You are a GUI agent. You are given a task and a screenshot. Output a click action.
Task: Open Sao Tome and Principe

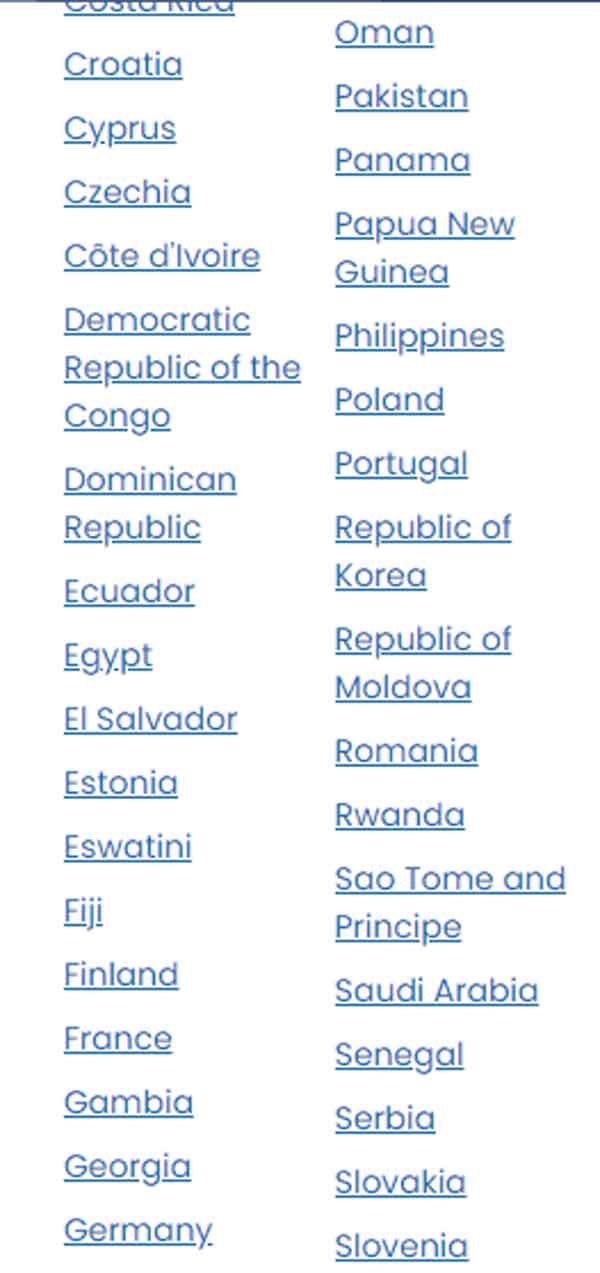pos(450,903)
